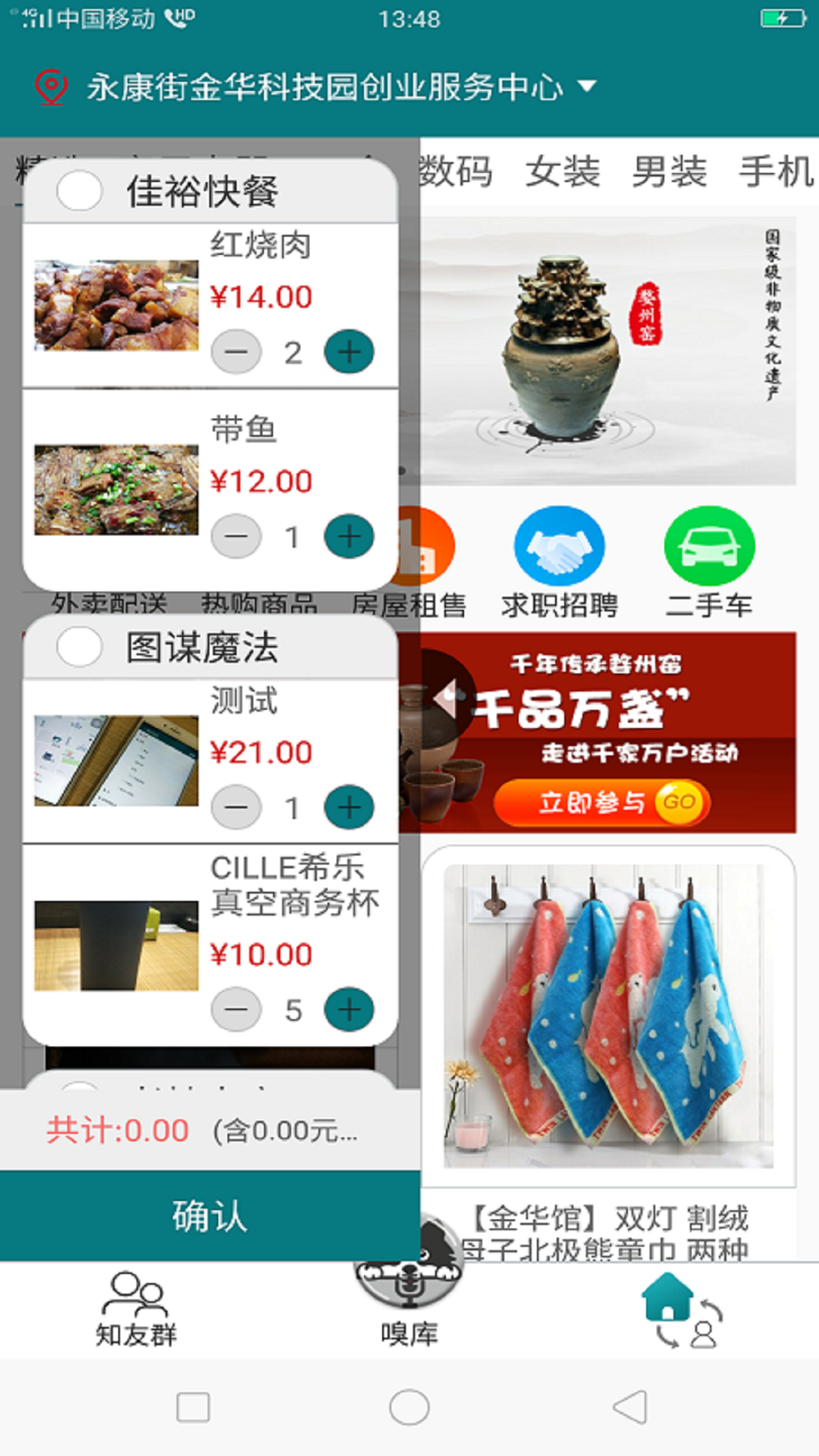Go back using the system back button
This screenshot has width=819, height=1456.
(629, 1407)
